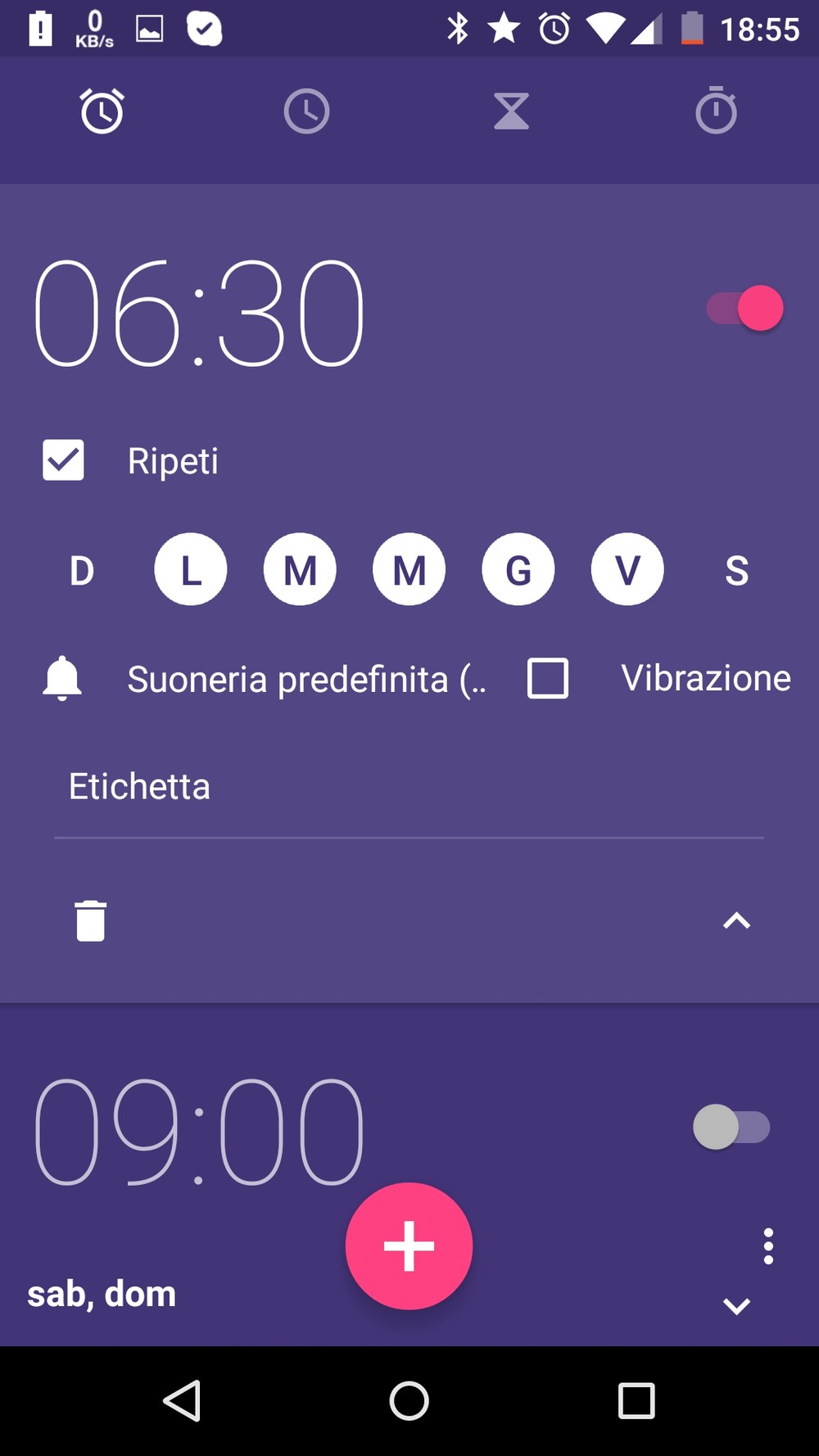Viewport: 819px width, 1456px height.
Task: Deselect the G day button
Action: pos(518,569)
